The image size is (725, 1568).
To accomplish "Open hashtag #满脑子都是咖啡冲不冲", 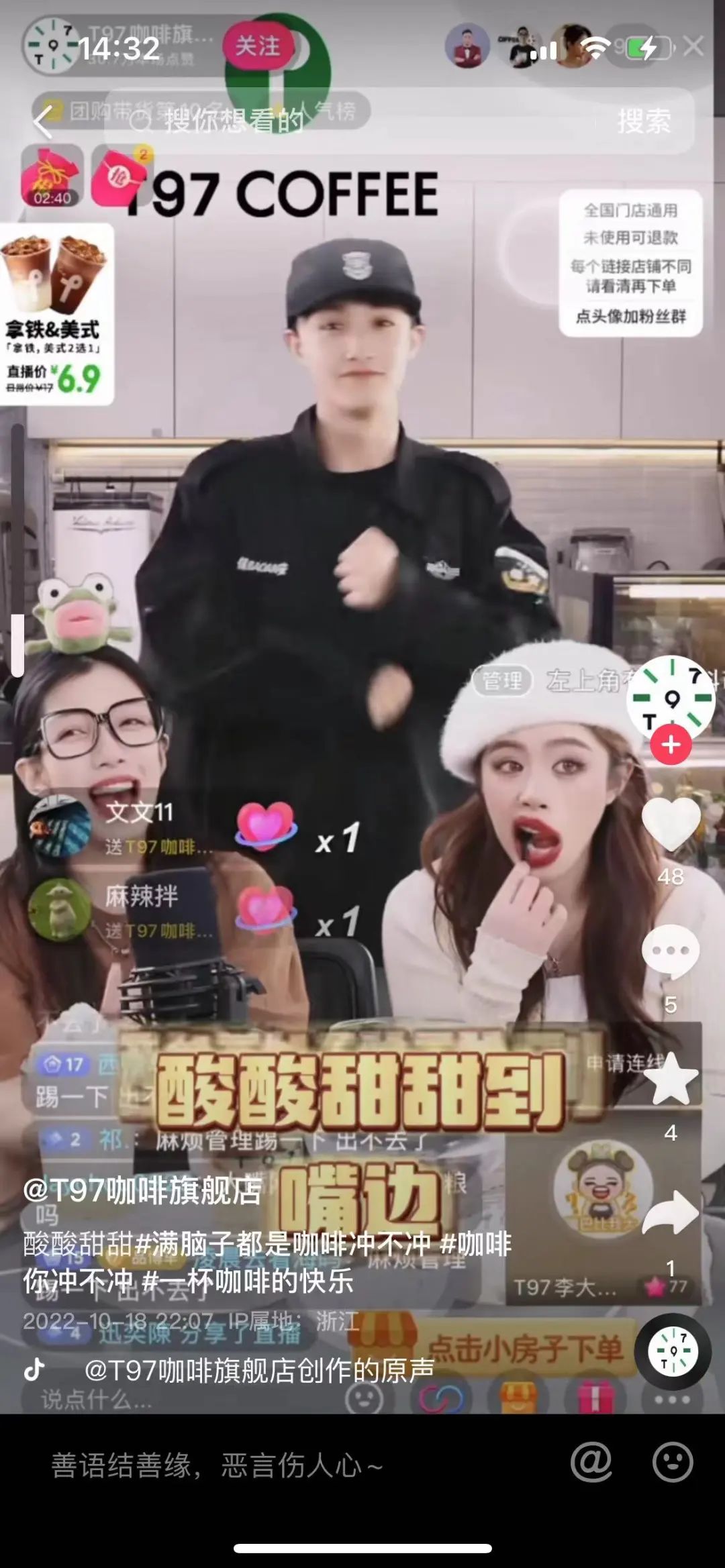I will 283,1243.
